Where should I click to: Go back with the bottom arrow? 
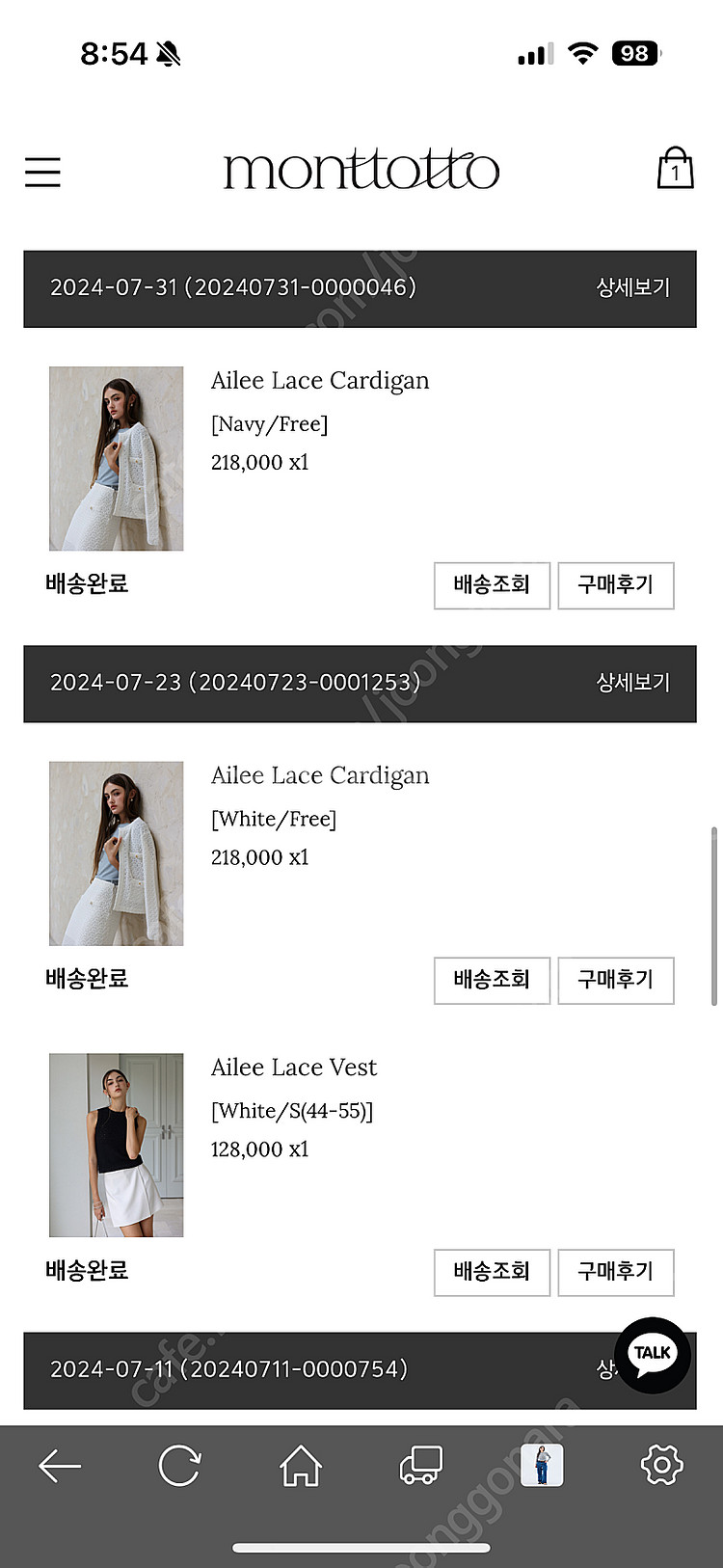coord(60,1467)
